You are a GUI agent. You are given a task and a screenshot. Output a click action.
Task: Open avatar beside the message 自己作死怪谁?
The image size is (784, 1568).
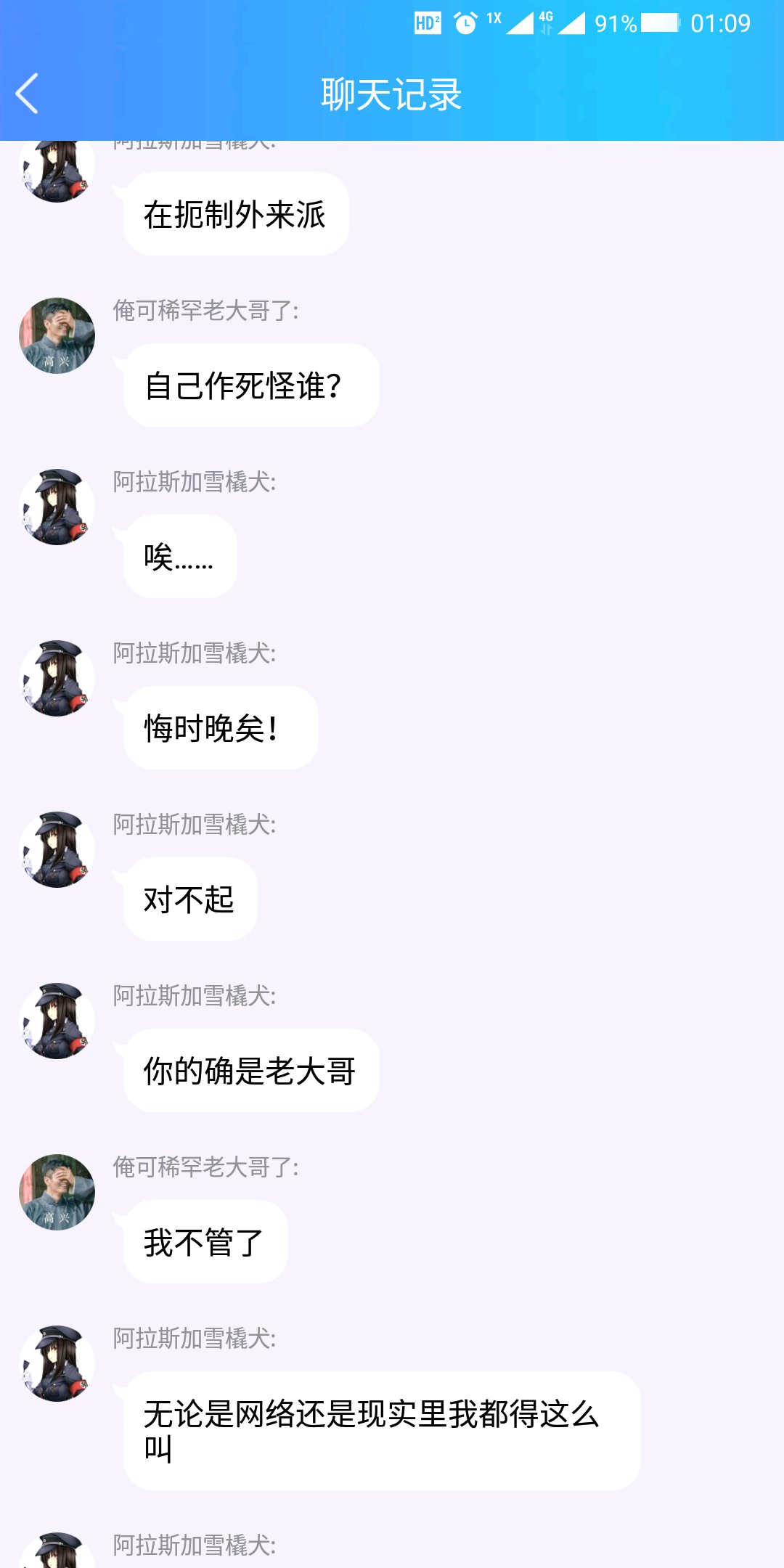pos(57,335)
